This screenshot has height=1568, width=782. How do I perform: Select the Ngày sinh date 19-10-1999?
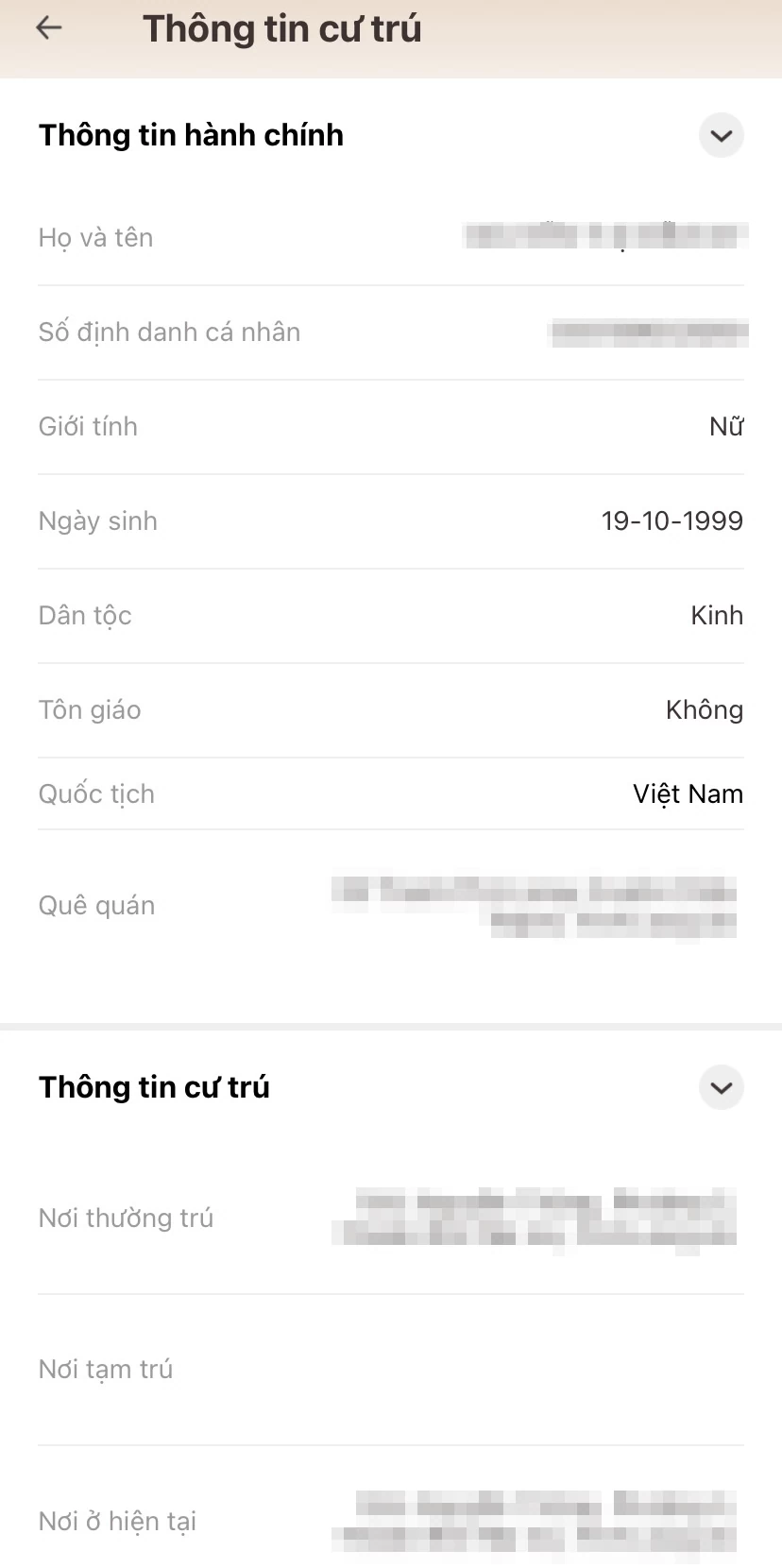[x=672, y=520]
